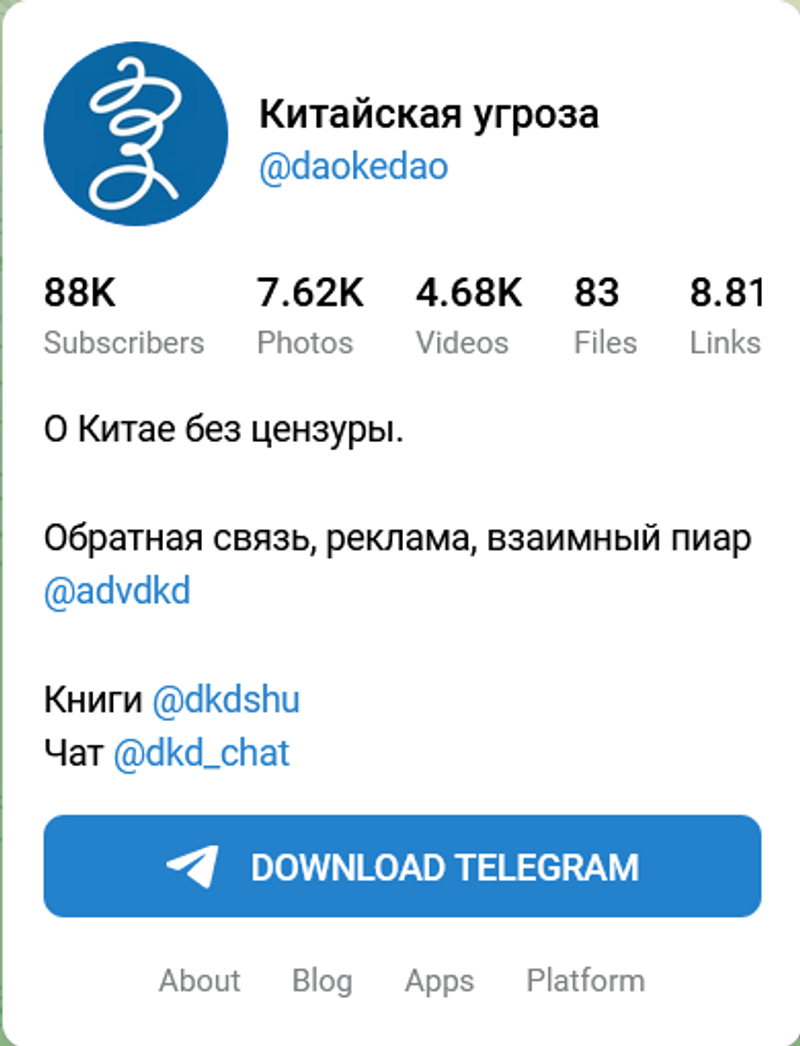Visit the @dkdshu books channel
Viewport: 800px width, 1046px height.
(225, 700)
